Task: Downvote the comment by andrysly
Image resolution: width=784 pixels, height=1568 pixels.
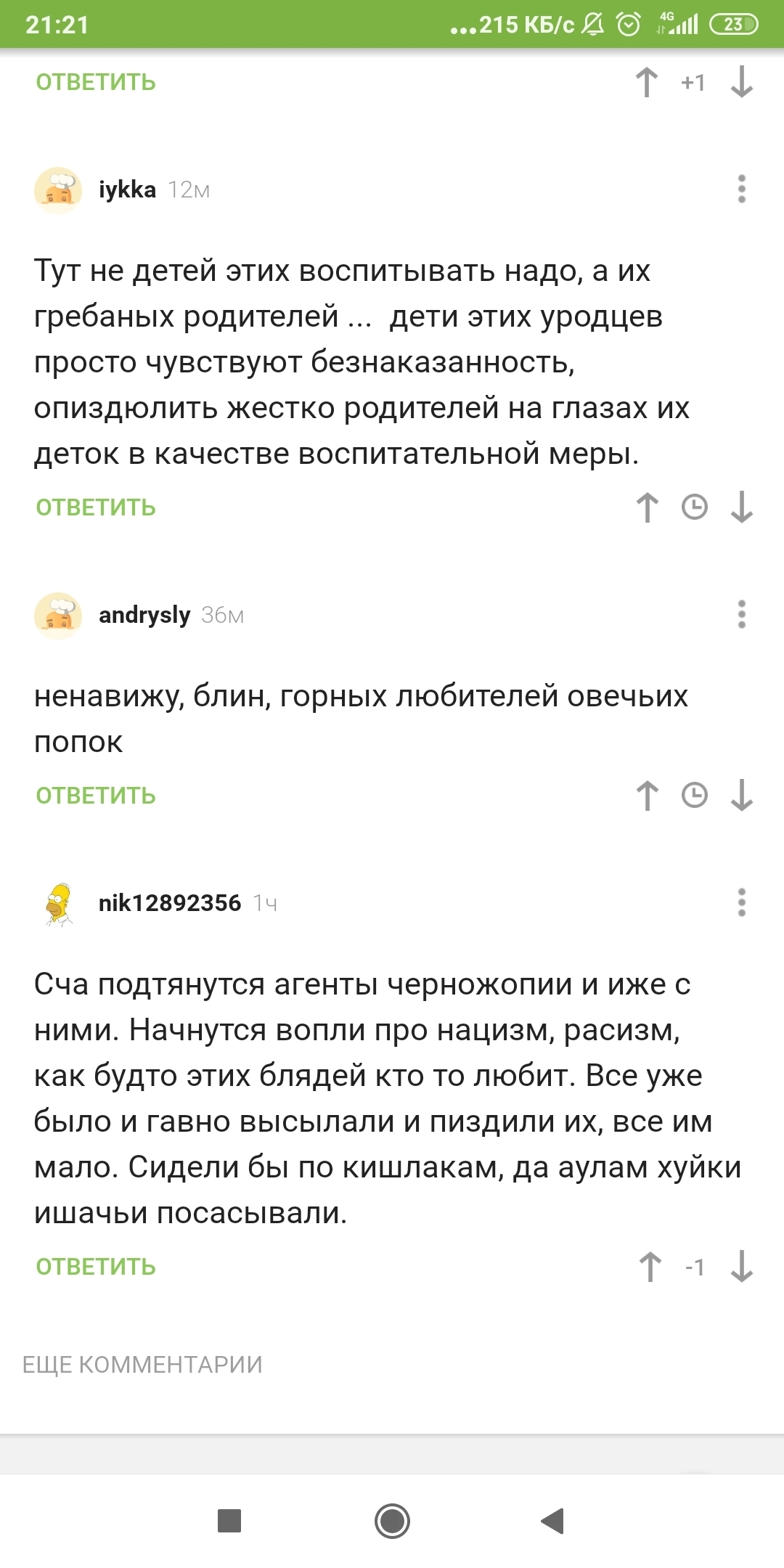Action: coord(741,796)
